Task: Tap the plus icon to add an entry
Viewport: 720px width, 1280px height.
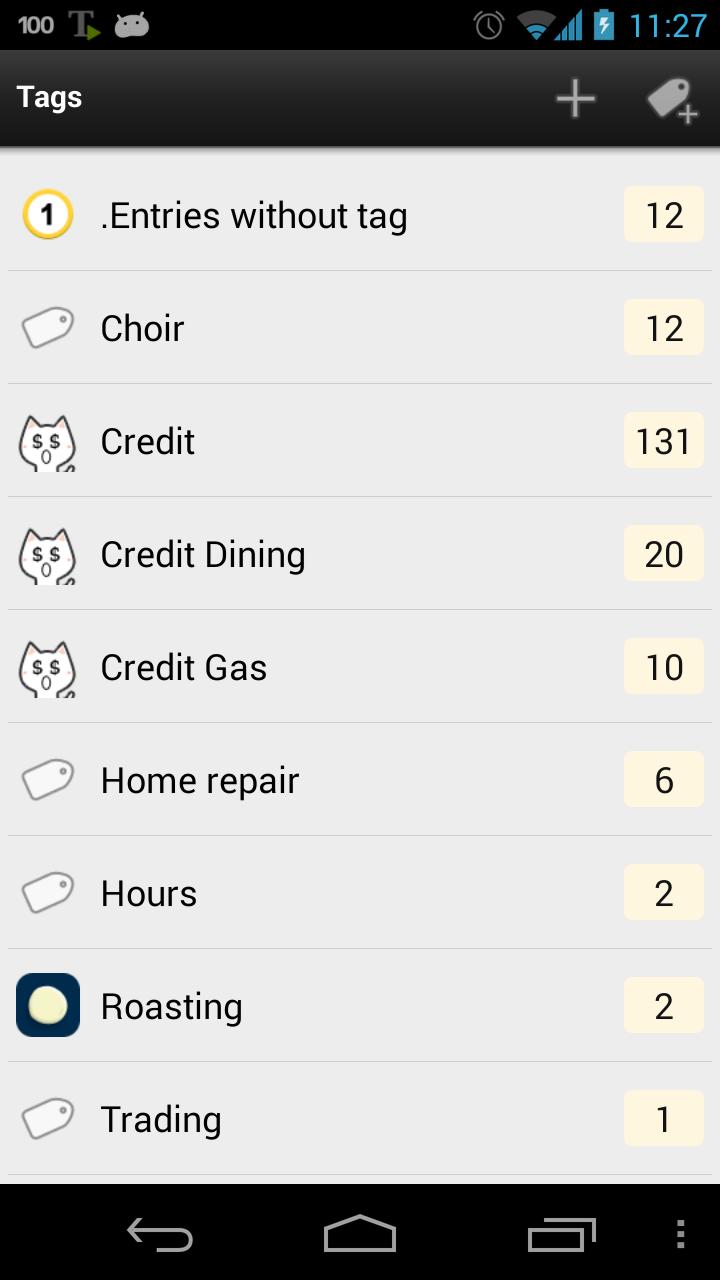Action: click(575, 99)
